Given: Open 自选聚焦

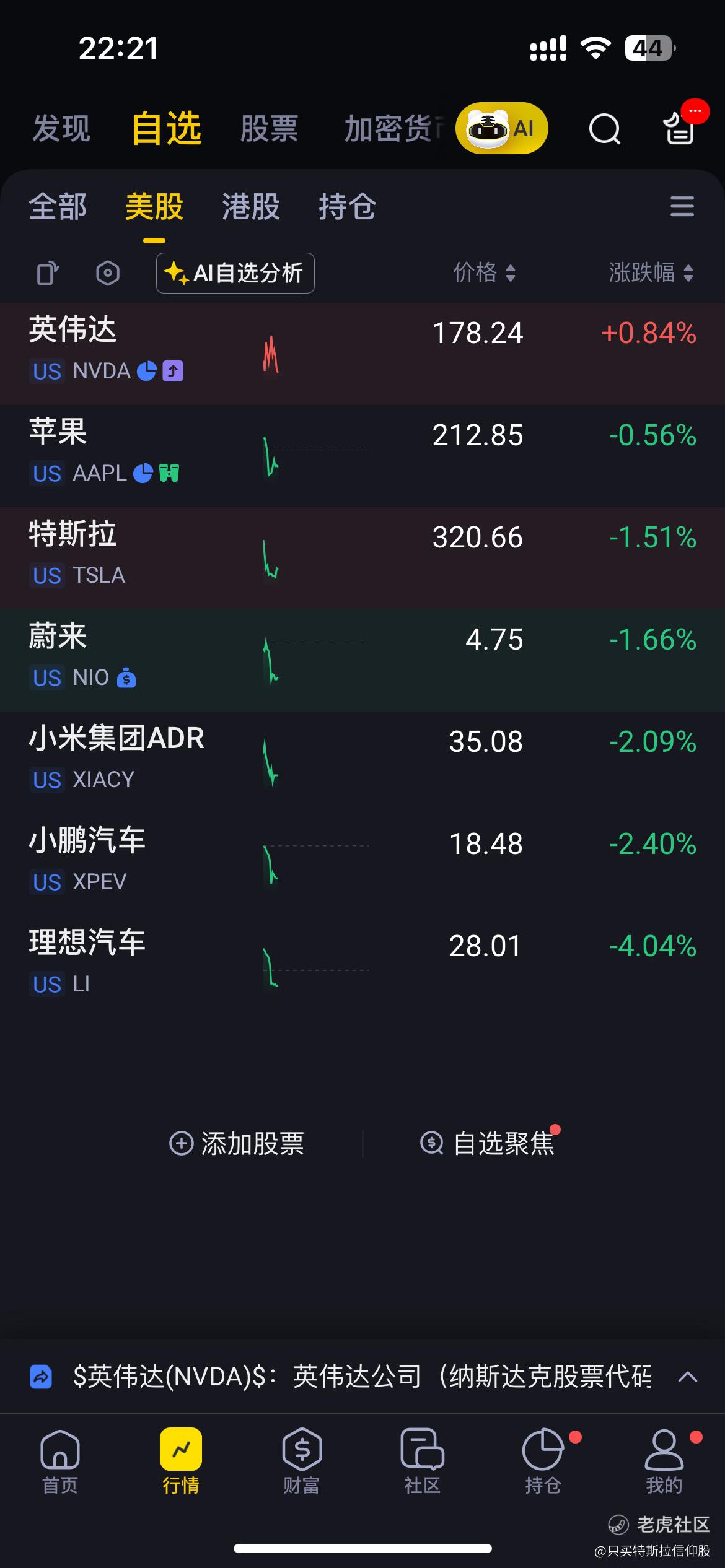Looking at the screenshot, I should 488,1143.
